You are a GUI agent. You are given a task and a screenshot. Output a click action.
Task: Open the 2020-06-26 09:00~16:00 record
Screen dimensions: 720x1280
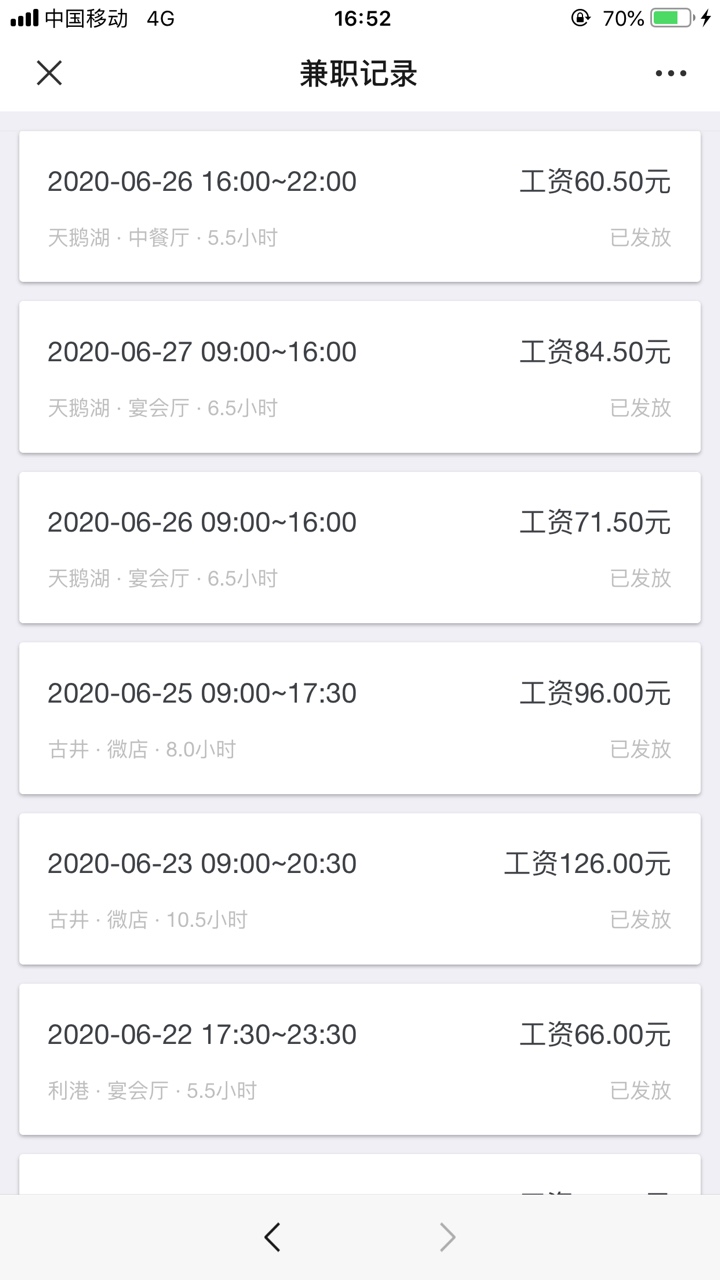[360, 548]
